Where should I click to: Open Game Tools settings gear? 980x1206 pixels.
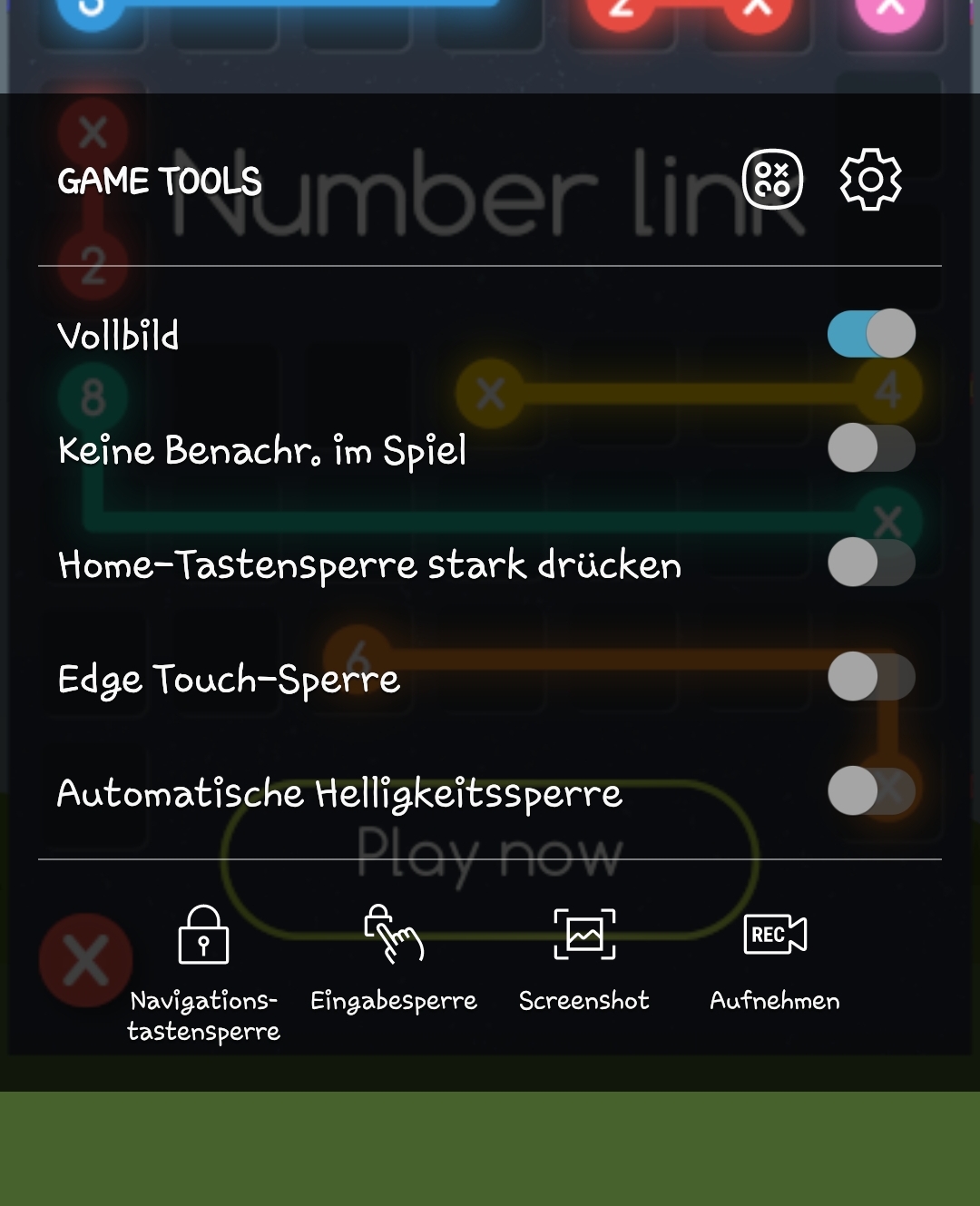pos(870,180)
